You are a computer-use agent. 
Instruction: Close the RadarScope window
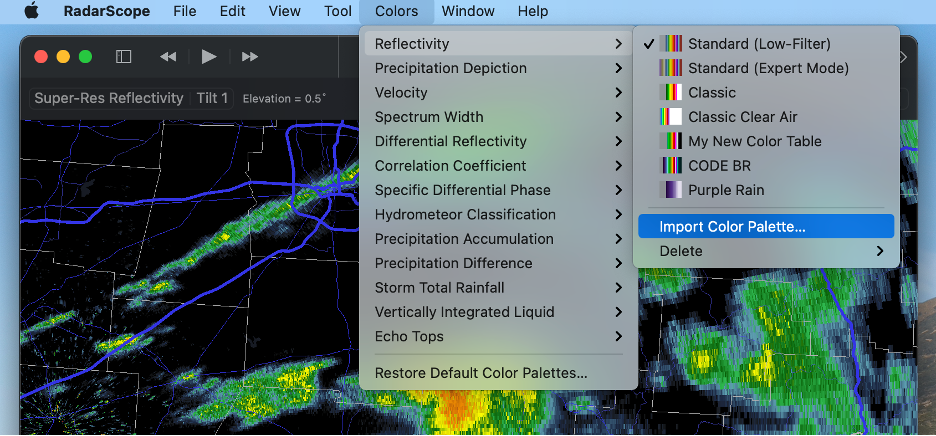tap(42, 56)
